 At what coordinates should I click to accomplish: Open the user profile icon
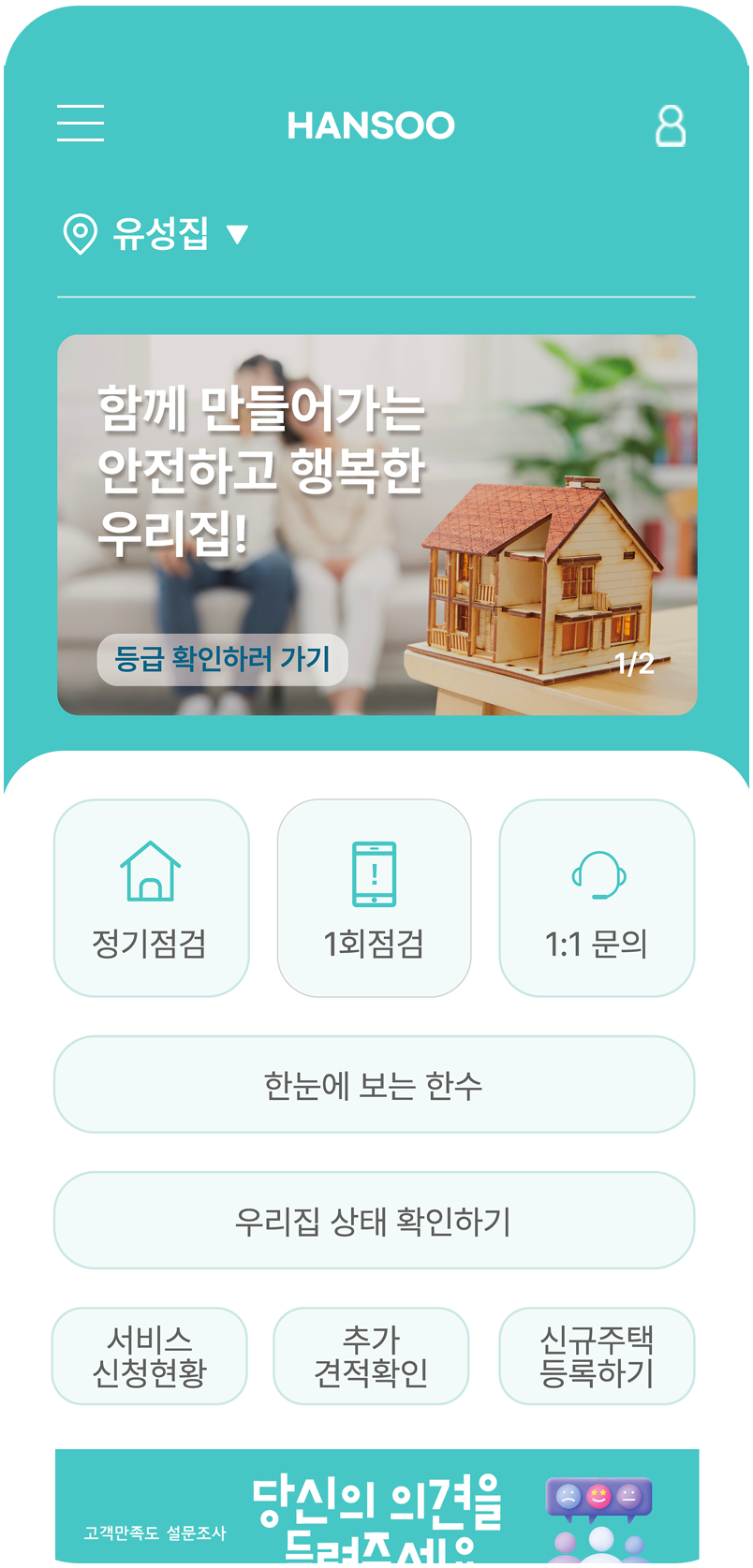pos(670,125)
